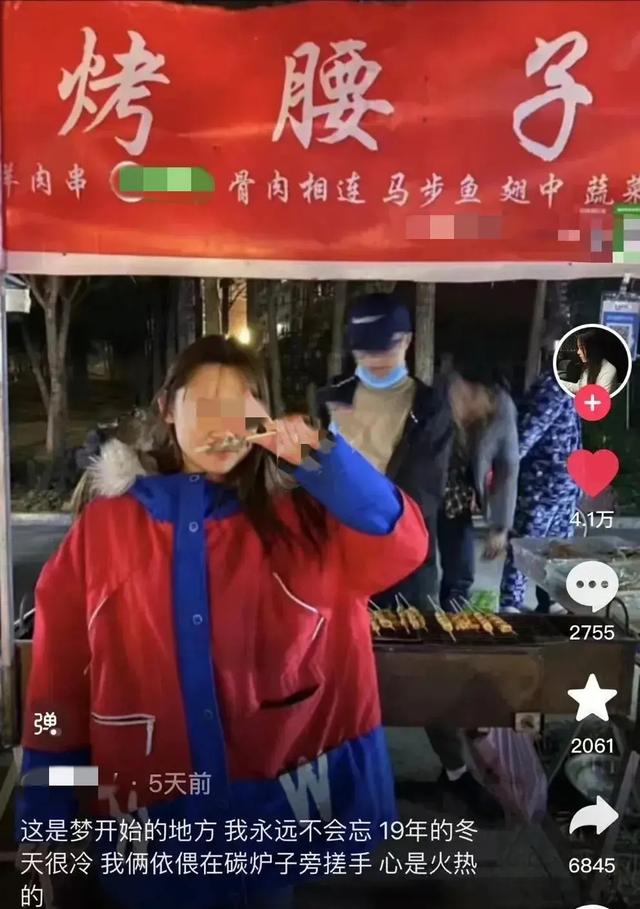
Task: Toggle the 弹 bullet comments
Action: [x=45, y=723]
